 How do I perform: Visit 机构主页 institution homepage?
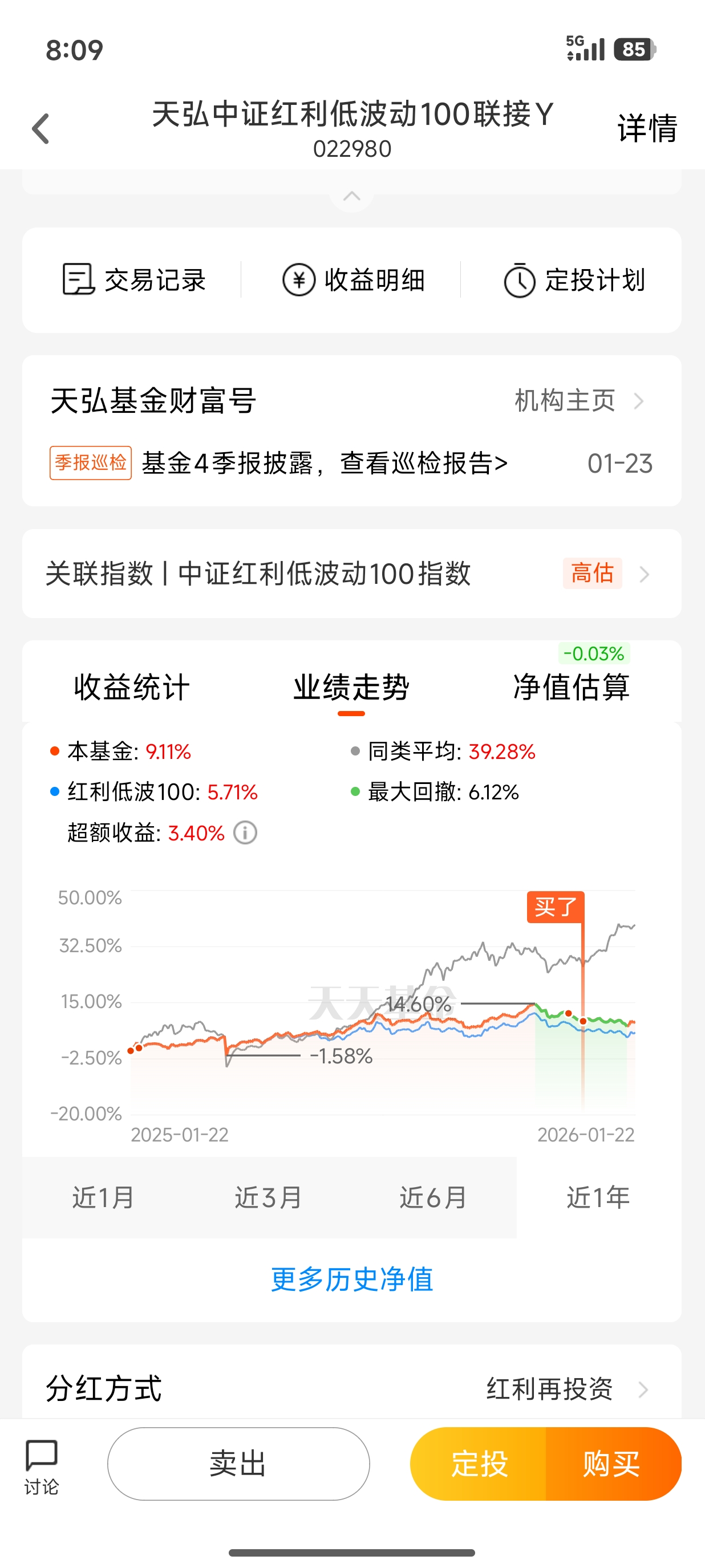coord(578,401)
